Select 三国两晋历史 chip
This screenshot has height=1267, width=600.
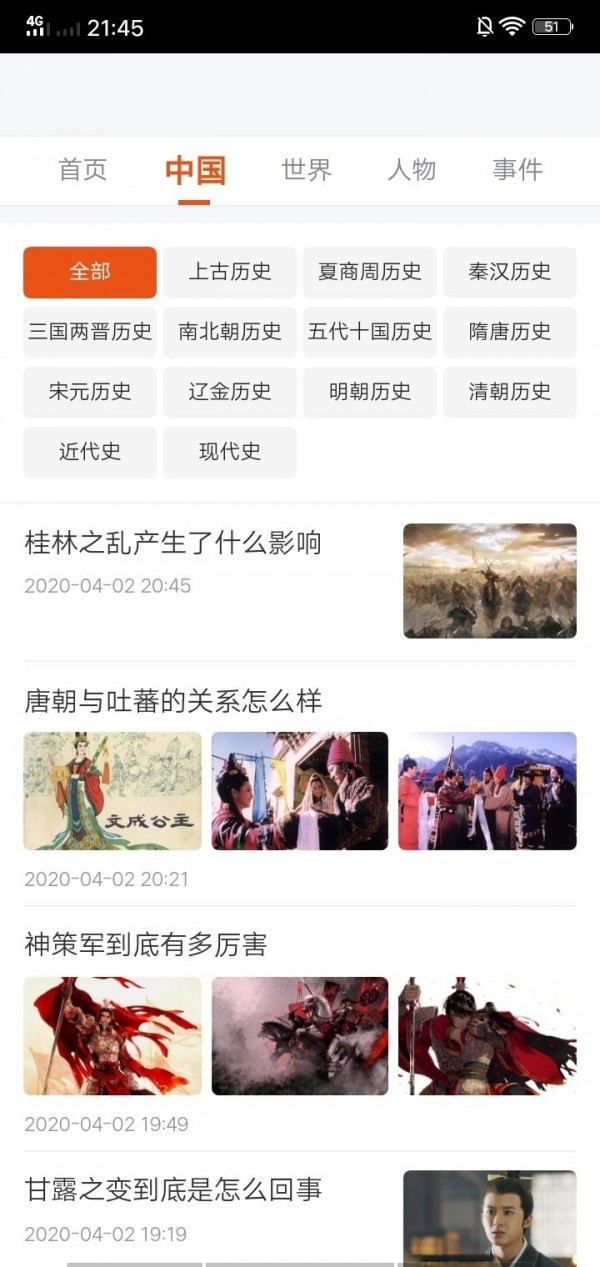[90, 332]
